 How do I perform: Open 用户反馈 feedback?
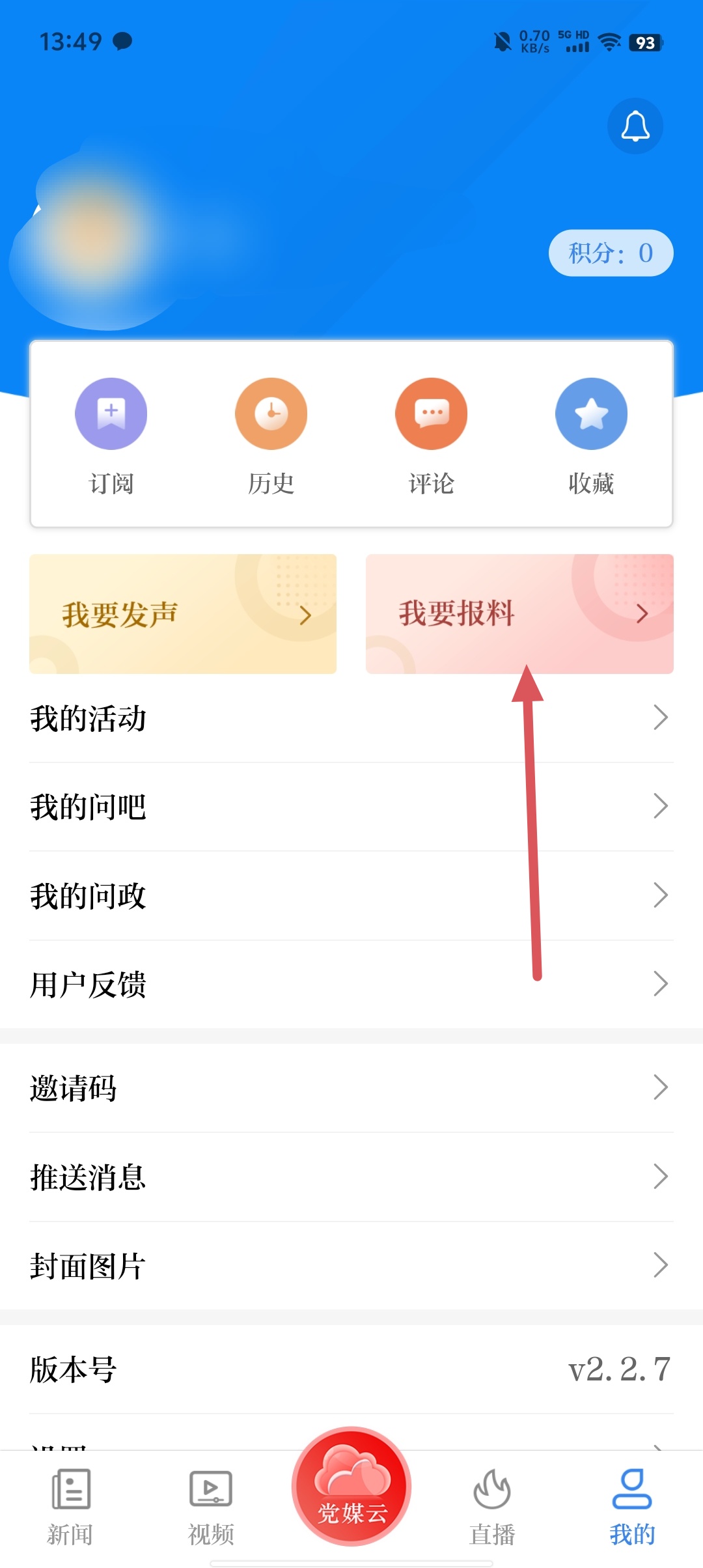(x=351, y=984)
